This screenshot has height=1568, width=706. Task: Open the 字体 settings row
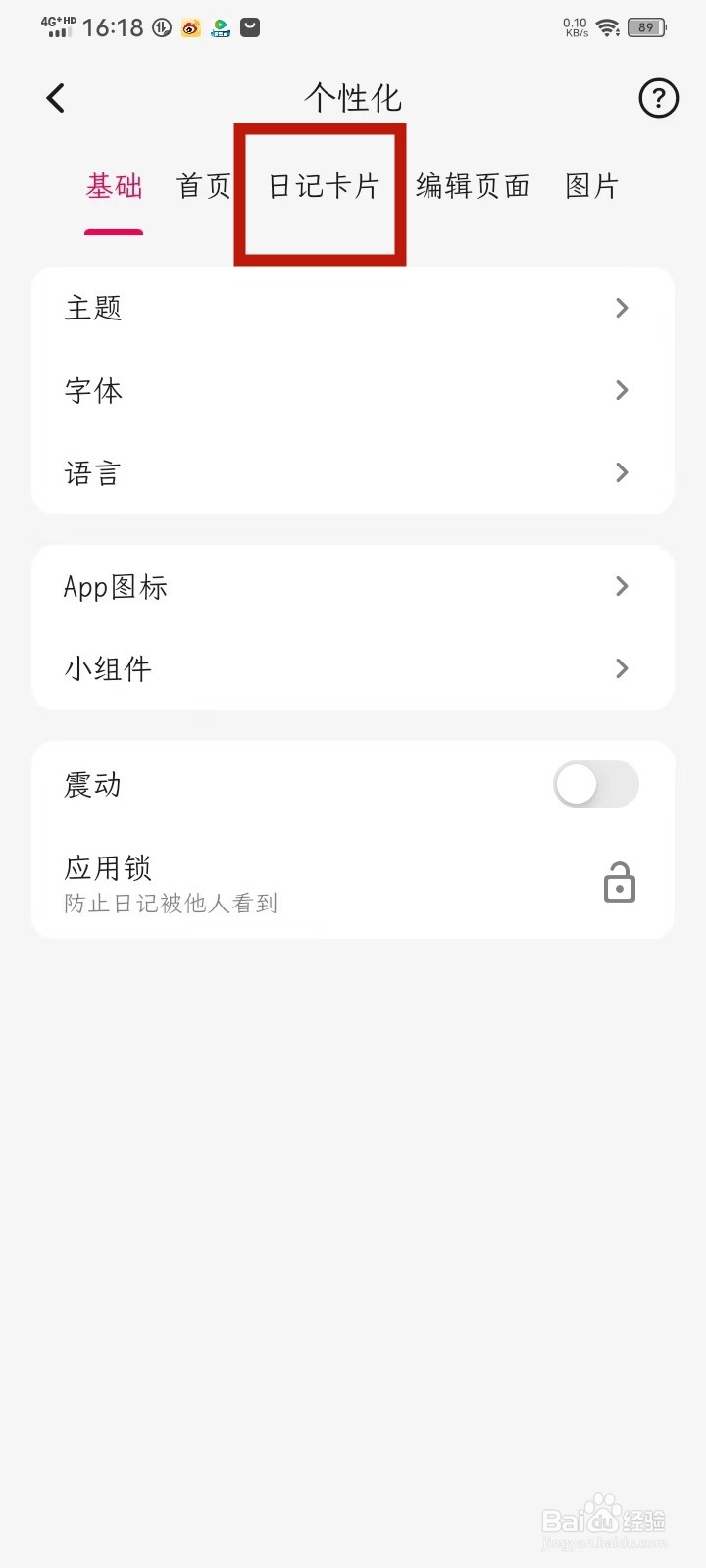353,391
